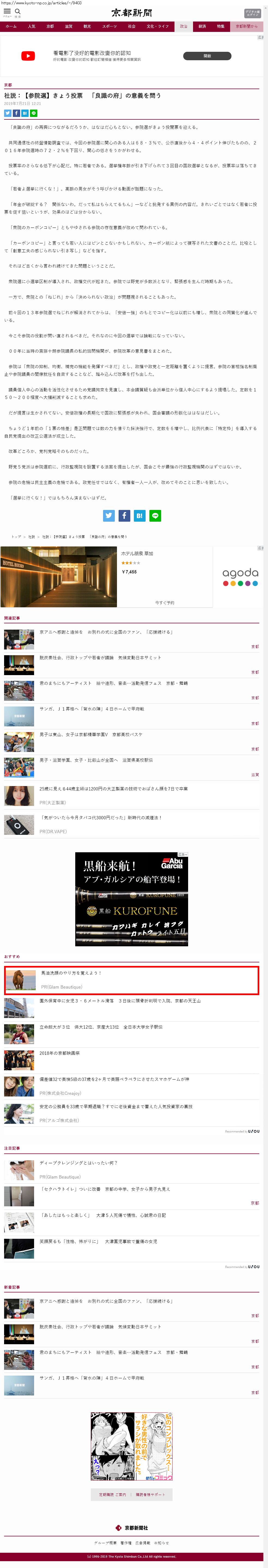Switch to the スポーツ tab
The width and height of the screenshot is (268, 1568).
(109, 26)
